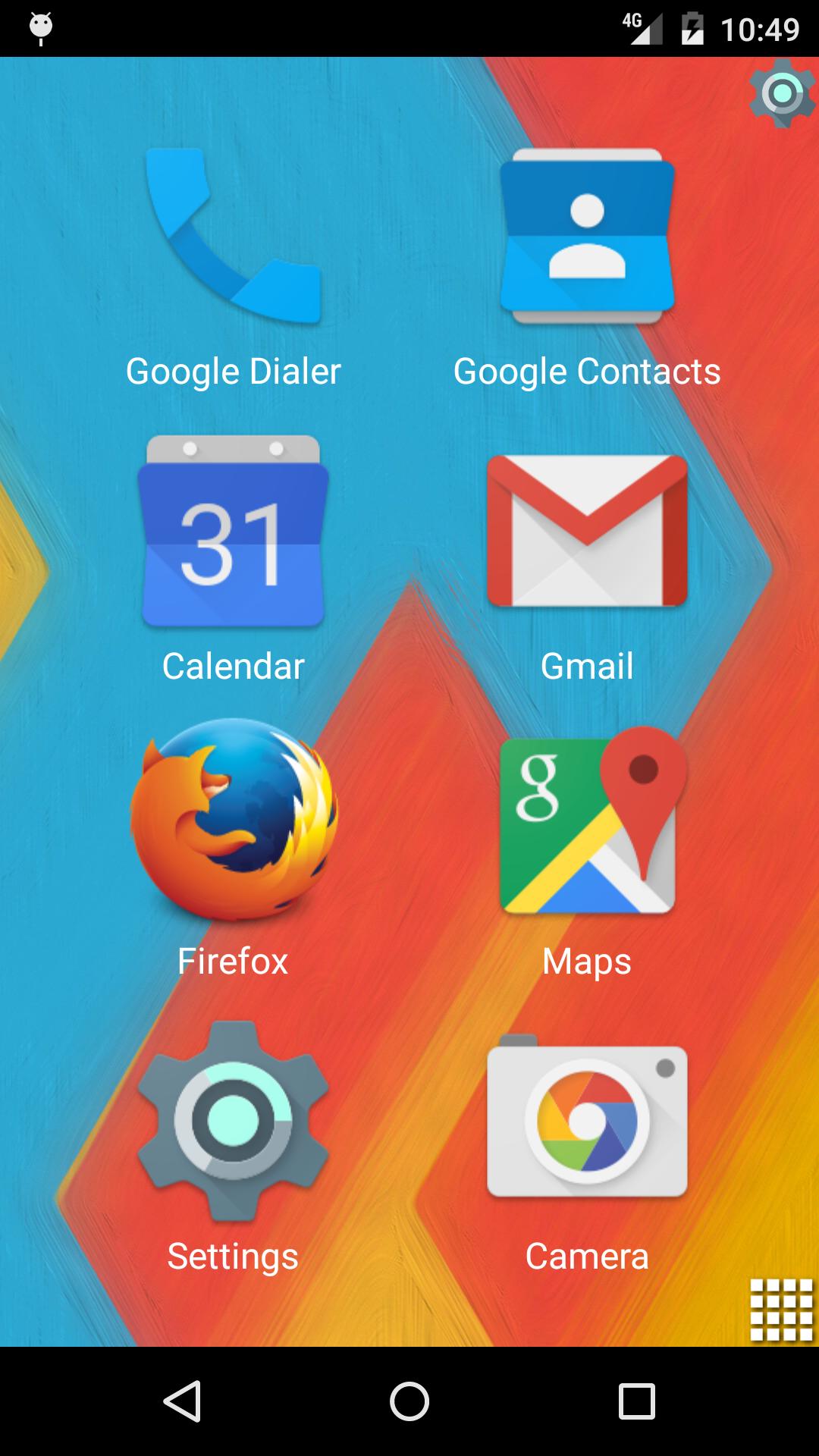The width and height of the screenshot is (819, 1456).
Task: Open the Calendar app
Action: click(232, 531)
